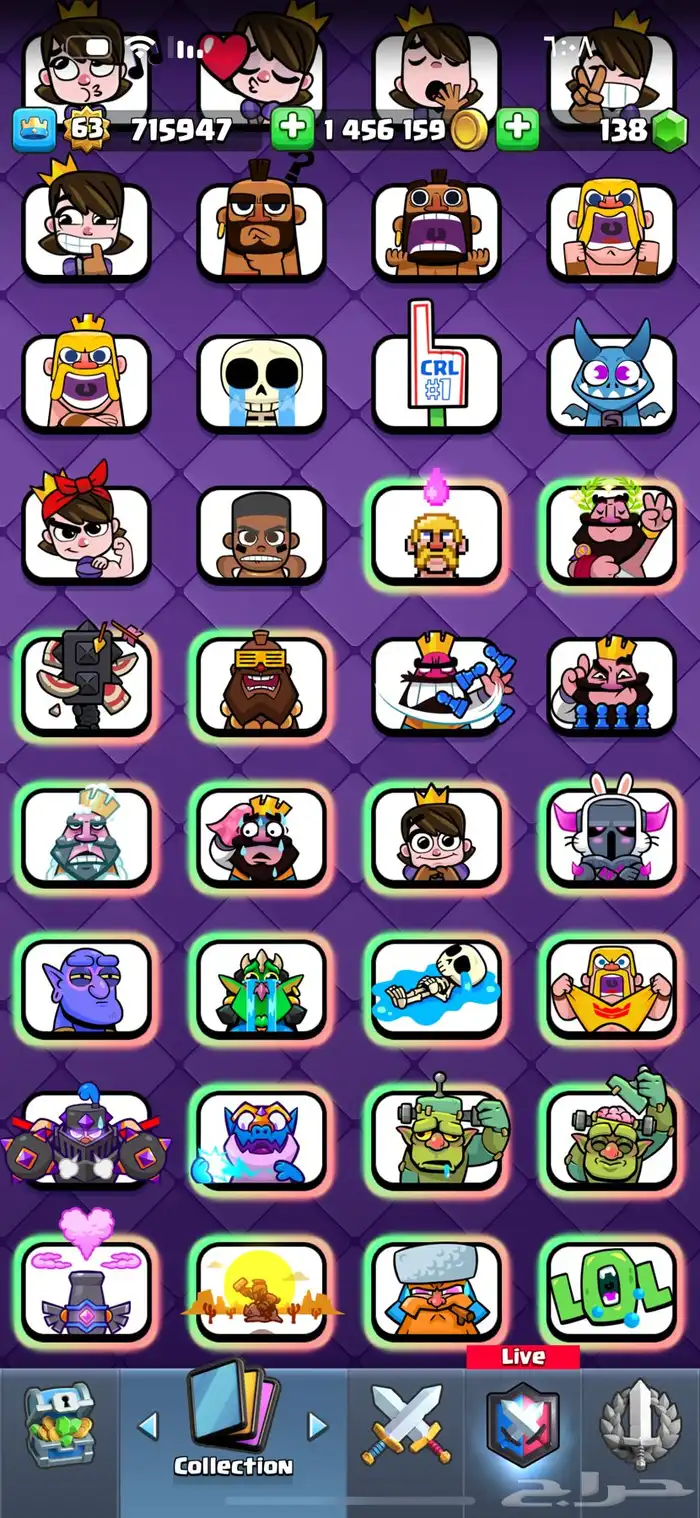Tap the plus button to add gold
Image resolution: width=700 pixels, height=1518 pixels.
(517, 130)
